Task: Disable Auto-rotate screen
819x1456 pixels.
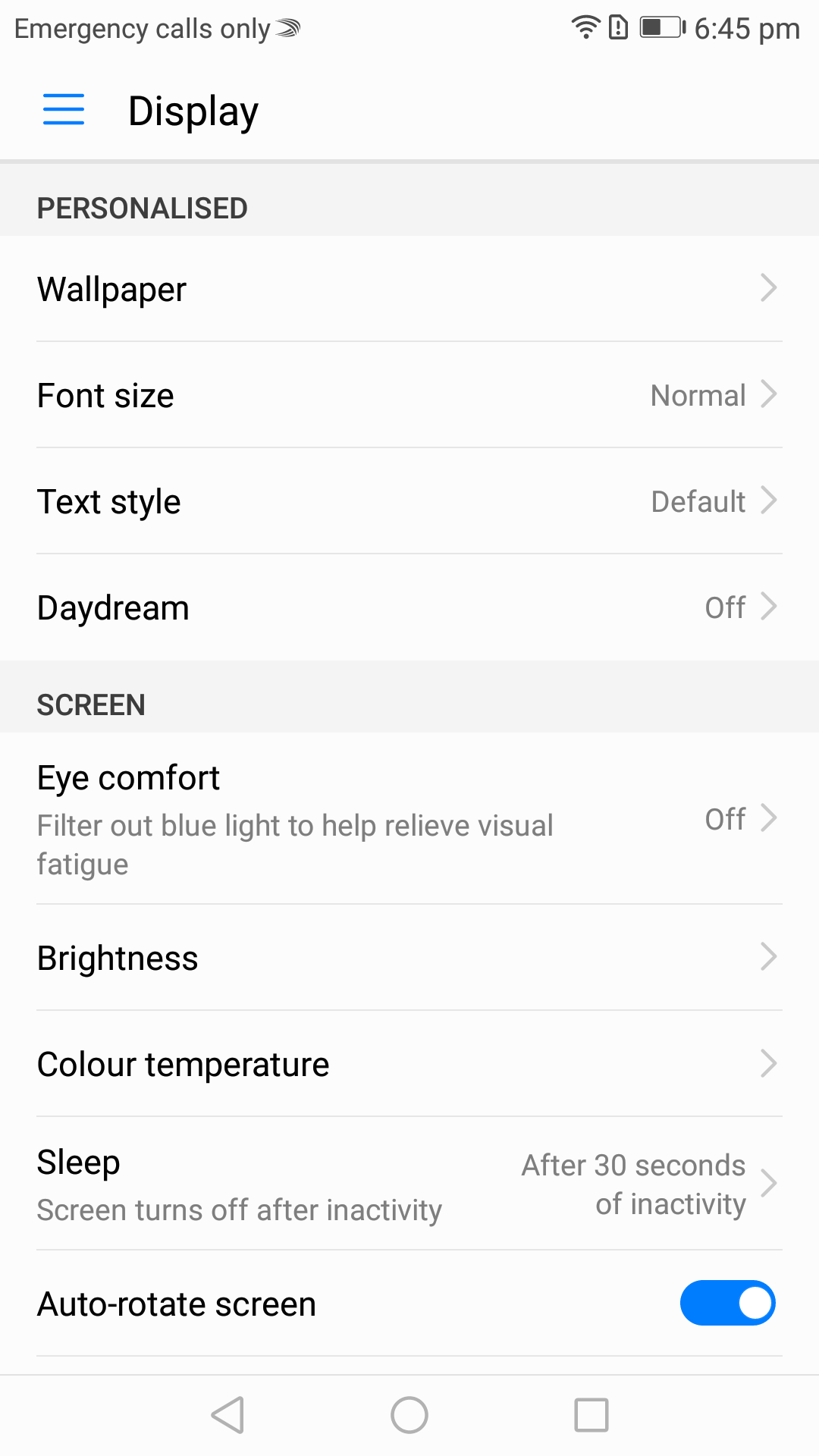Action: [727, 1304]
